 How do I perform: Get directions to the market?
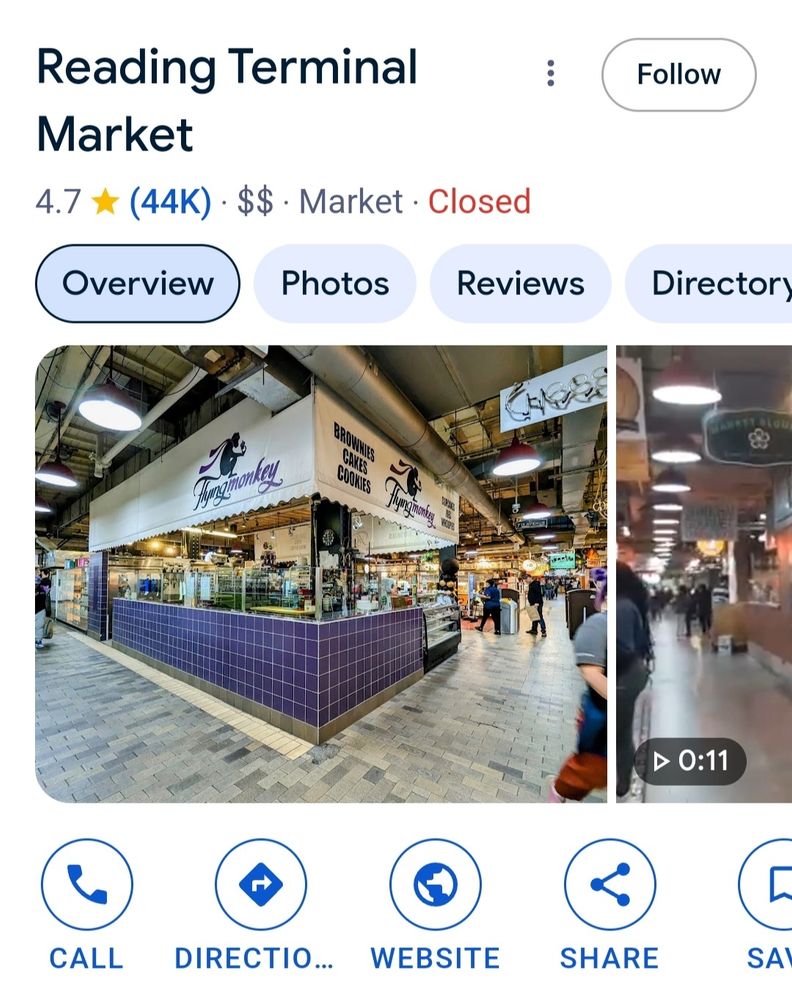[260, 885]
